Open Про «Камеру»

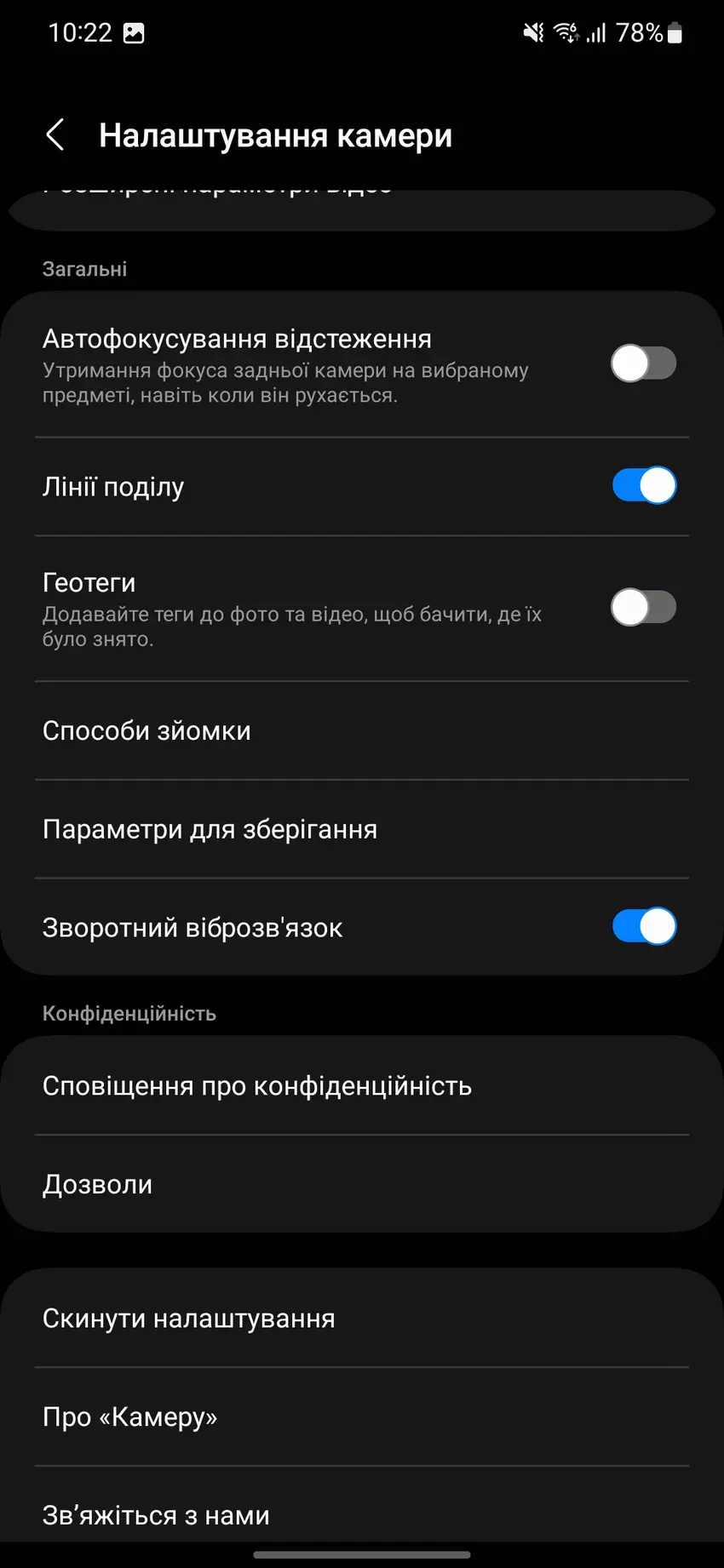pyautogui.click(x=361, y=1416)
